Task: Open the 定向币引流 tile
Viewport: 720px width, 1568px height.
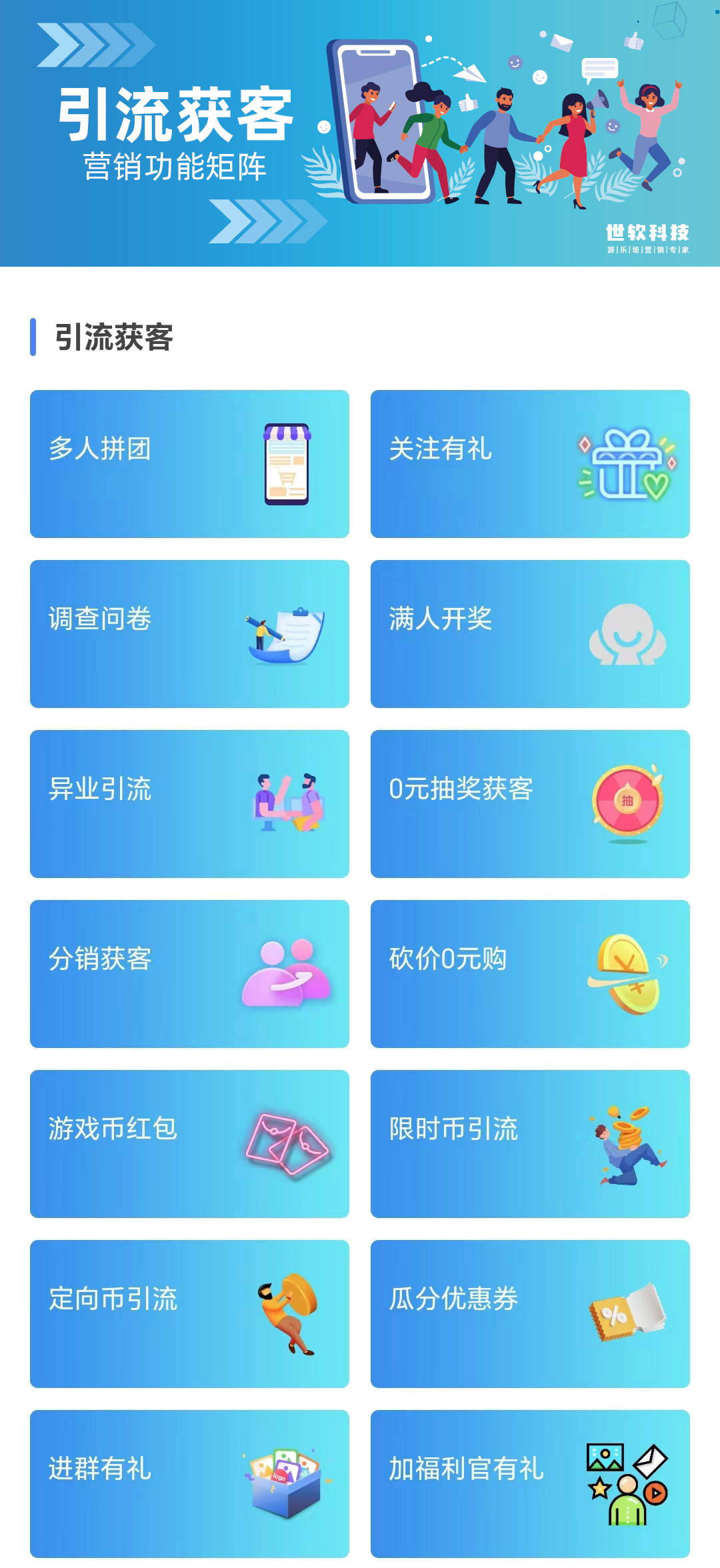Action: pyautogui.click(x=189, y=1313)
